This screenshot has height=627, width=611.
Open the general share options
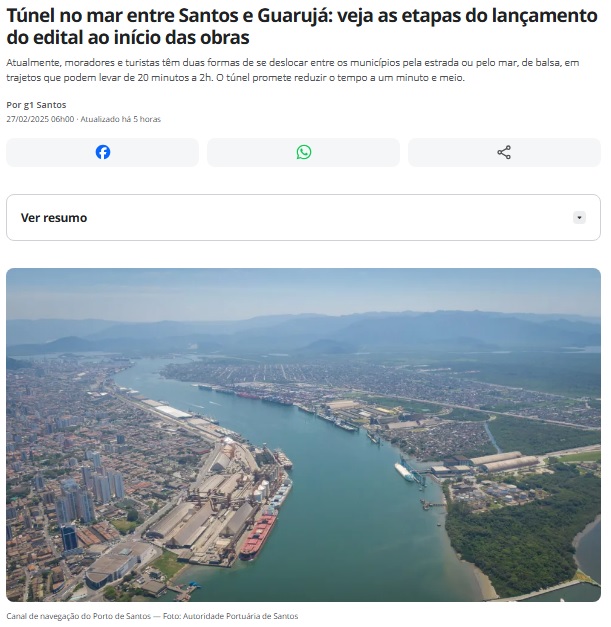pos(504,152)
